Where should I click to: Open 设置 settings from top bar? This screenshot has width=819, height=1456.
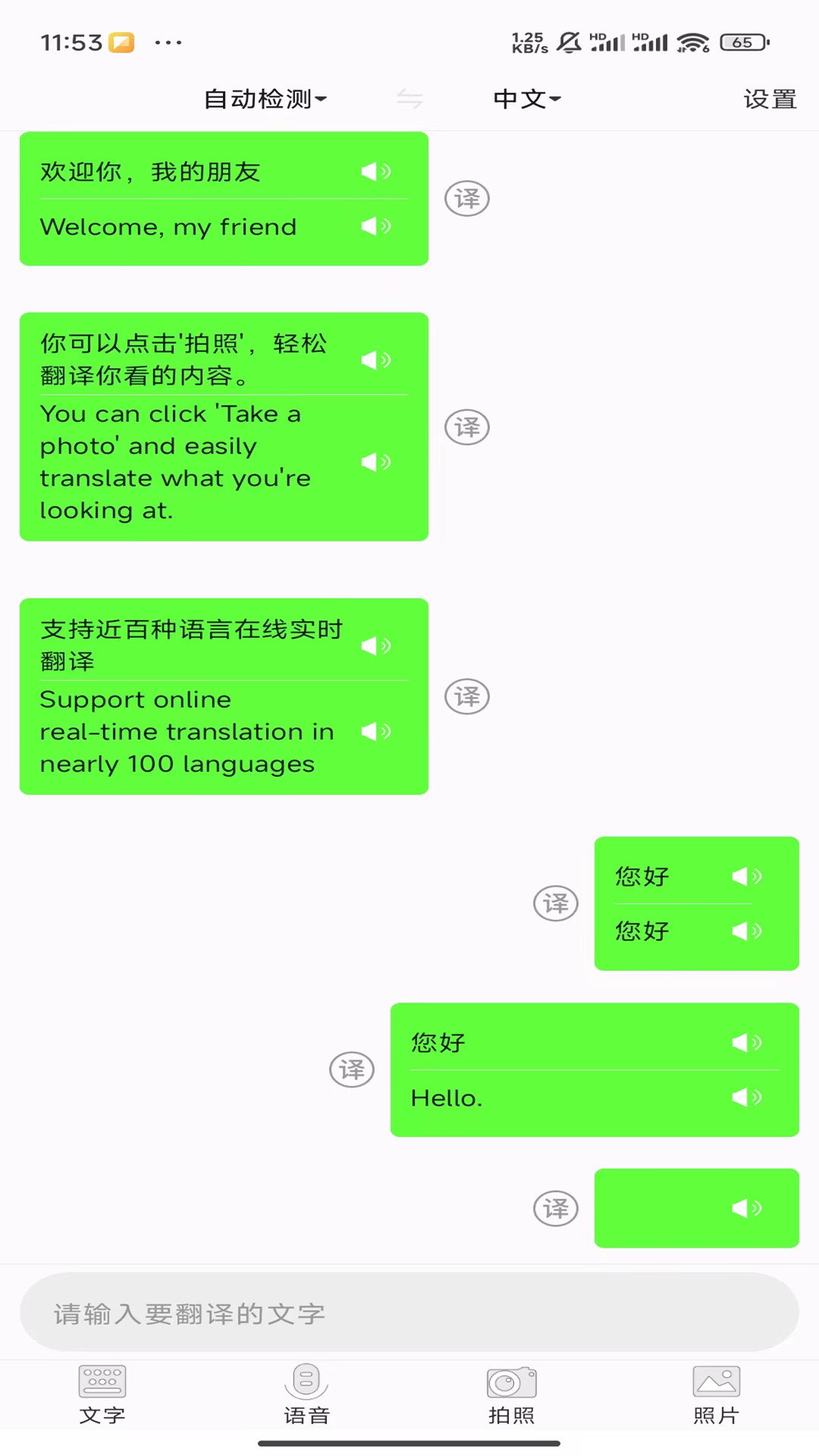[x=770, y=98]
